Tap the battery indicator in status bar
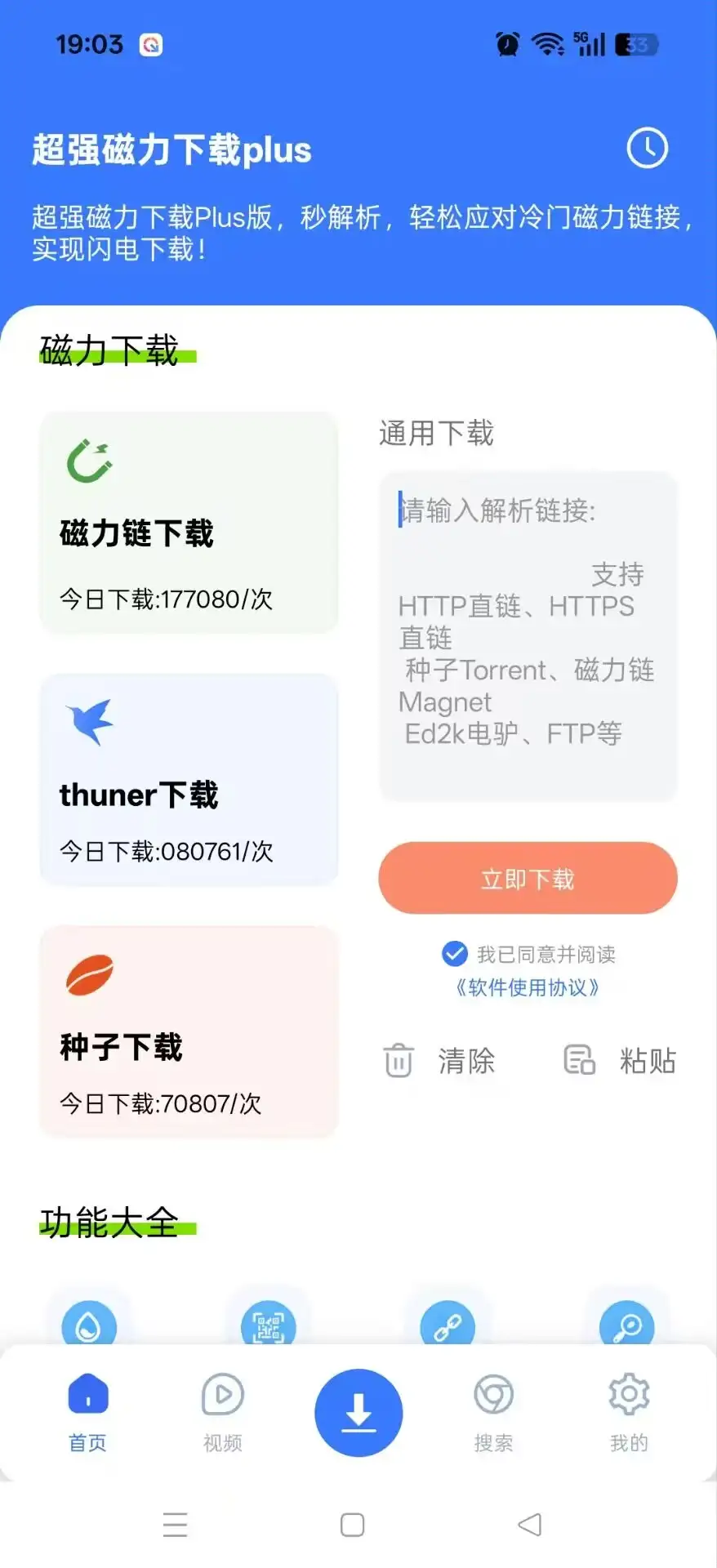The height and width of the screenshot is (1568, 717). pyautogui.click(x=636, y=45)
